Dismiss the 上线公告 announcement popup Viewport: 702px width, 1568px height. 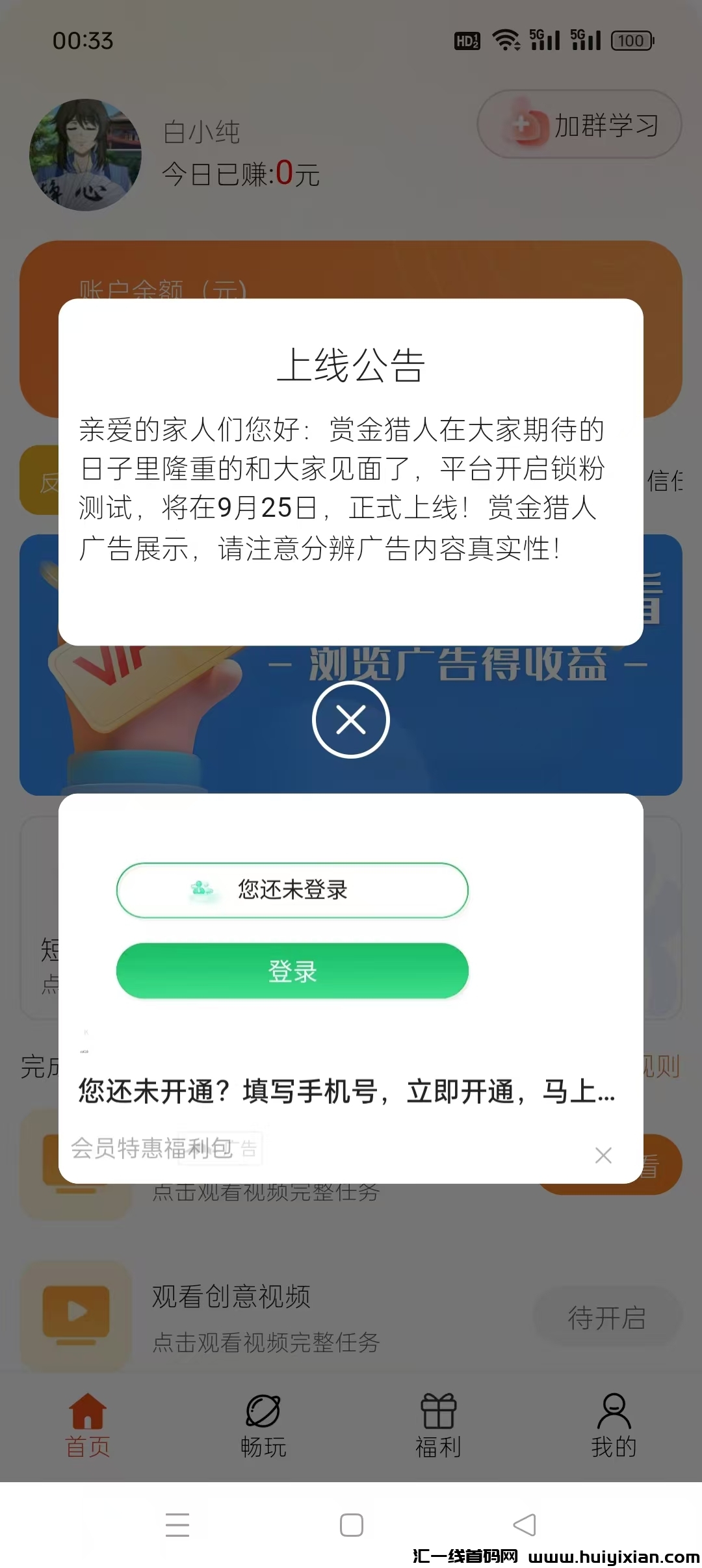coord(351,720)
